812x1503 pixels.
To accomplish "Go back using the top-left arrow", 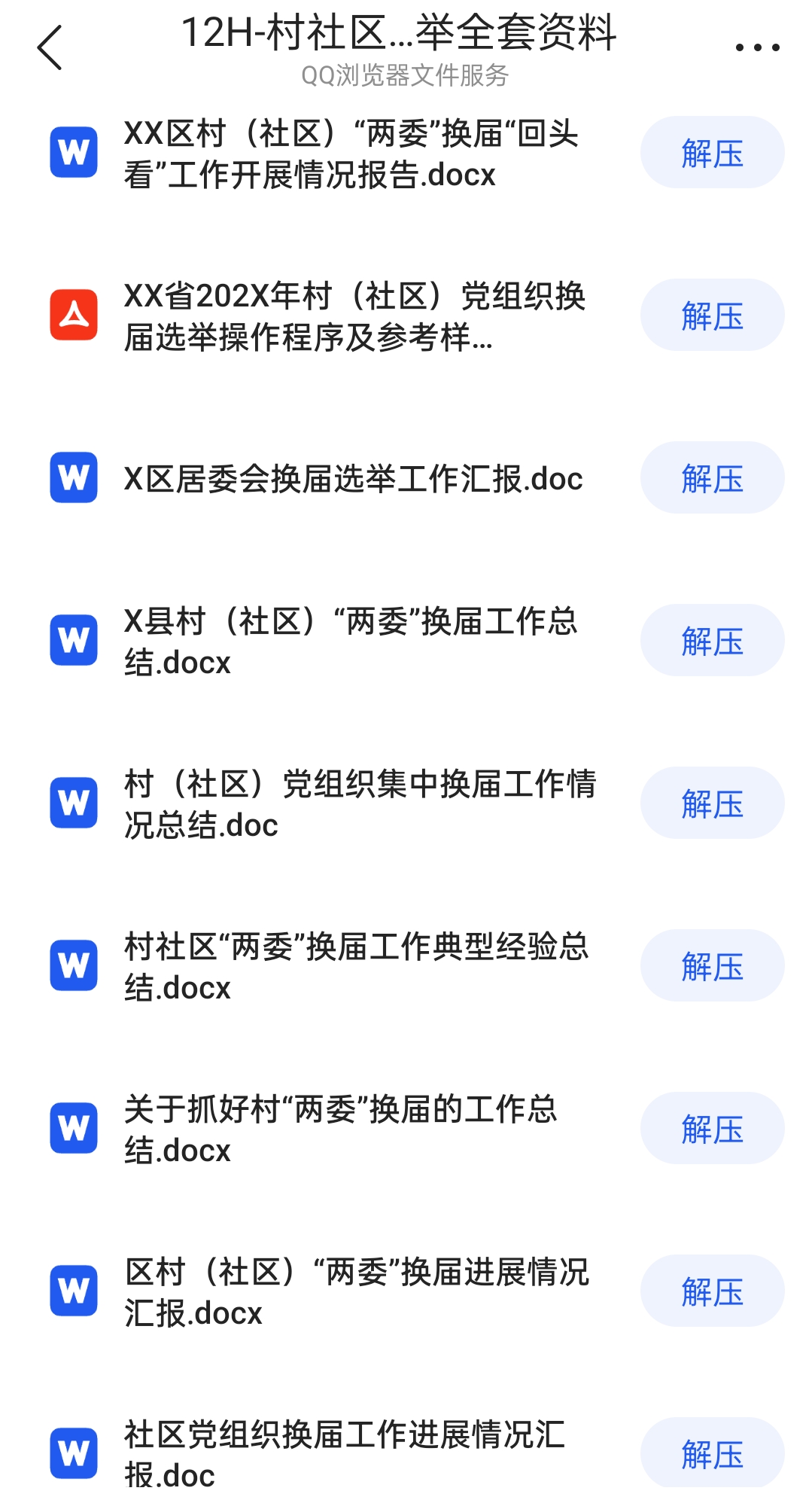I will pos(50,48).
